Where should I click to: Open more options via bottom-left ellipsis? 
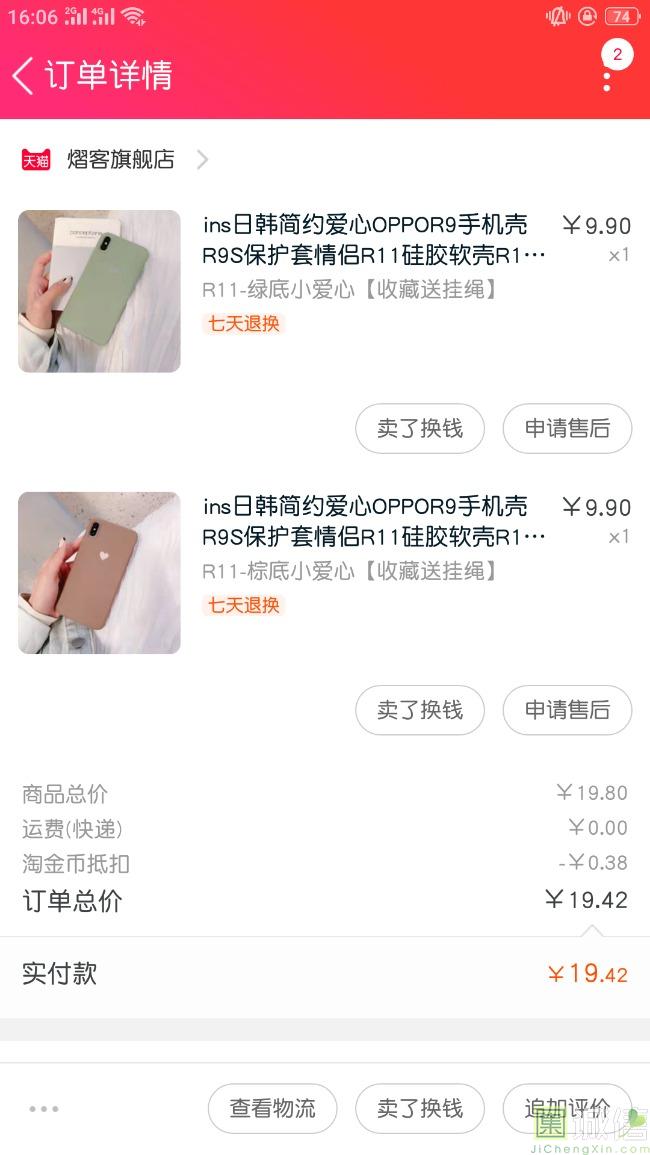tap(44, 1108)
